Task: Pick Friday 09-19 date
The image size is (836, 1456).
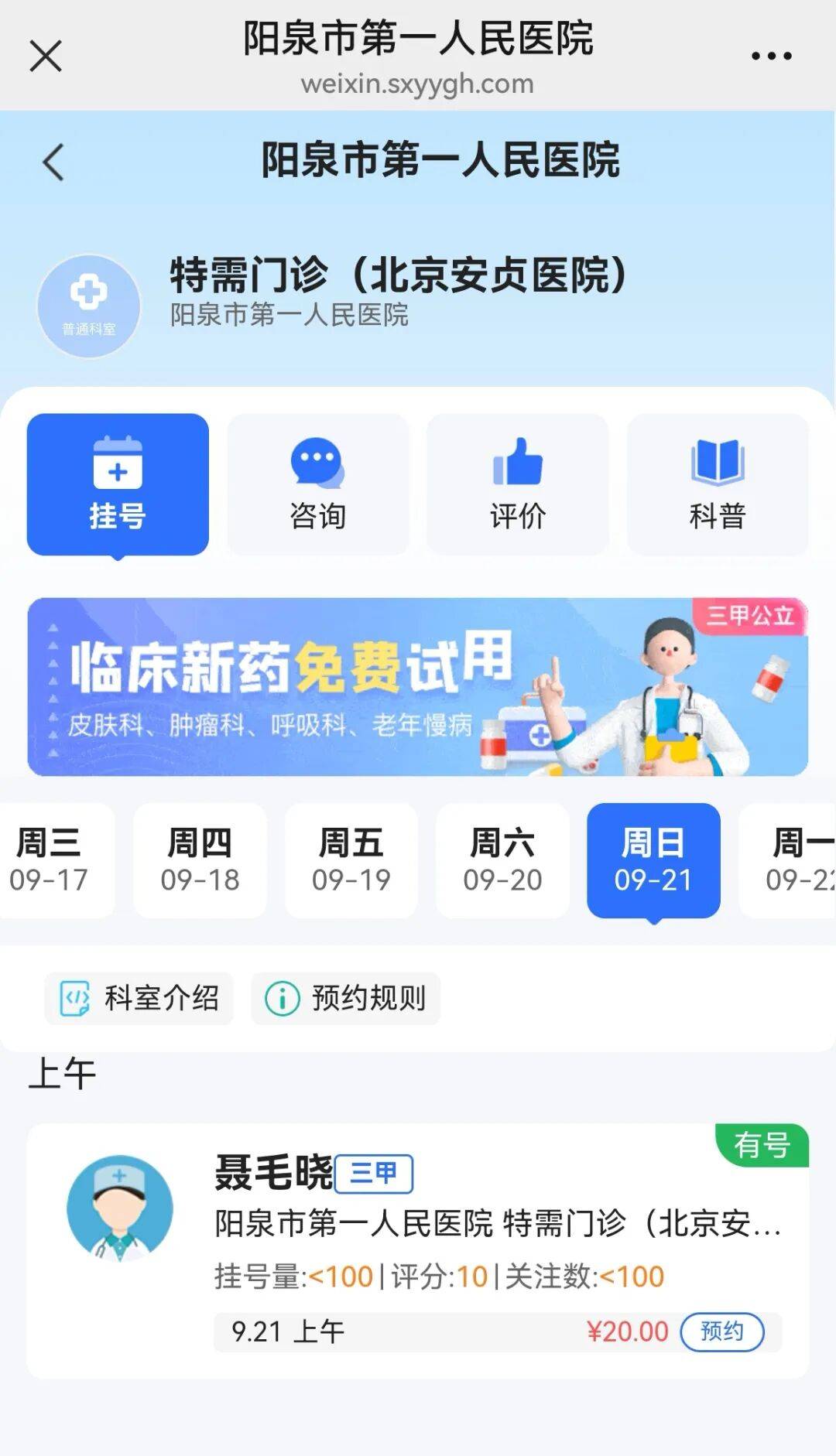Action: (x=351, y=860)
